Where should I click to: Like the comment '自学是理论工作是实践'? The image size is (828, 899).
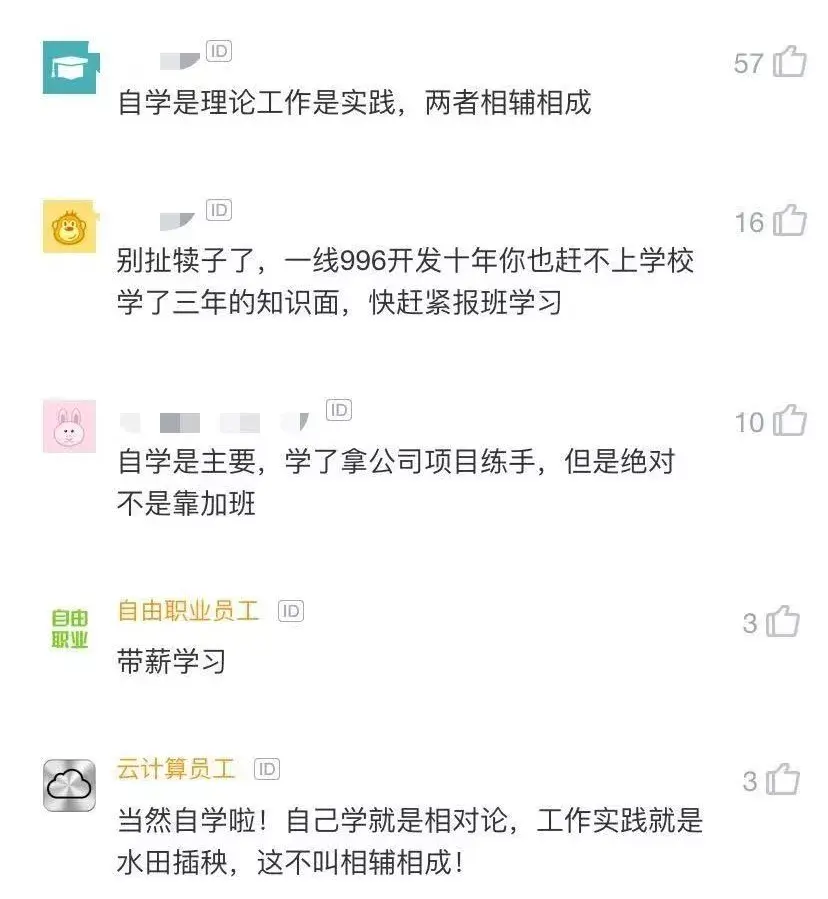[789, 62]
